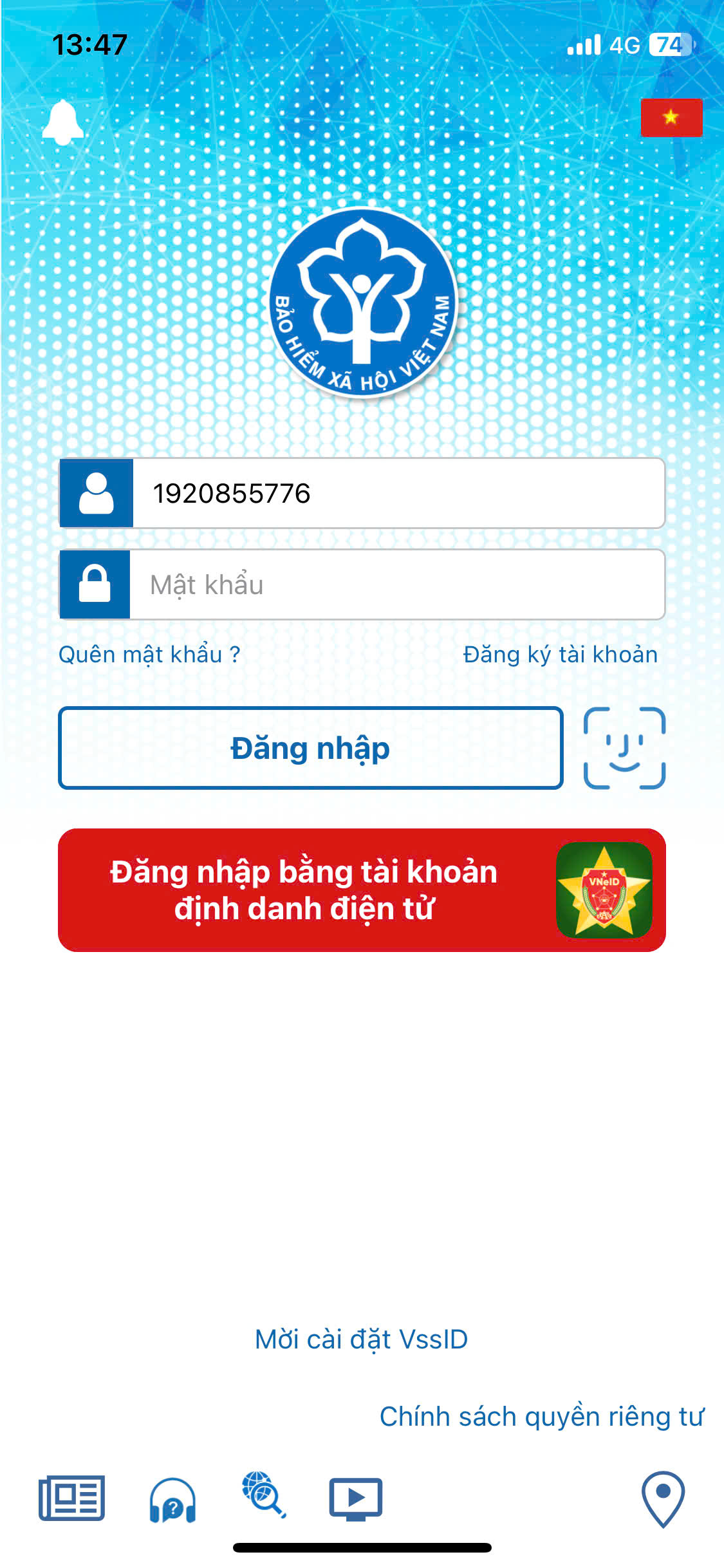
Task: Open the globe lookup search icon
Action: click(264, 1495)
